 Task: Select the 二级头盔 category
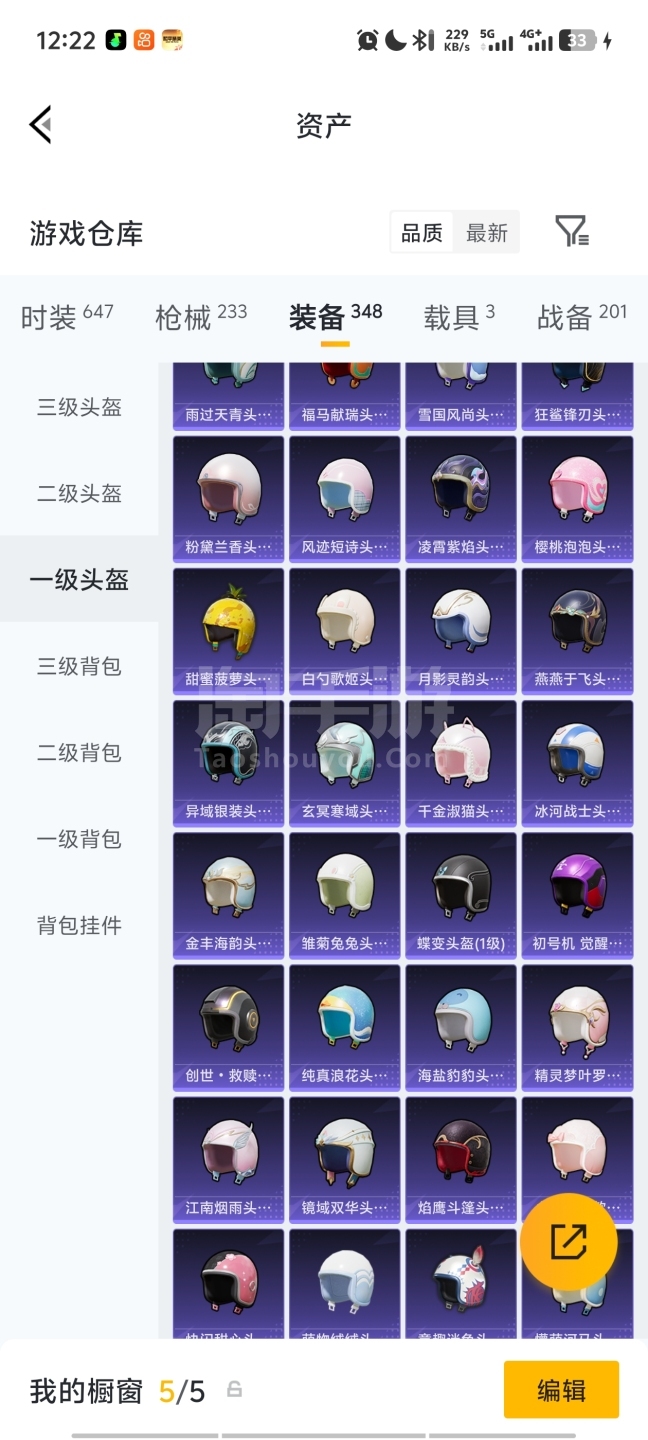79,493
